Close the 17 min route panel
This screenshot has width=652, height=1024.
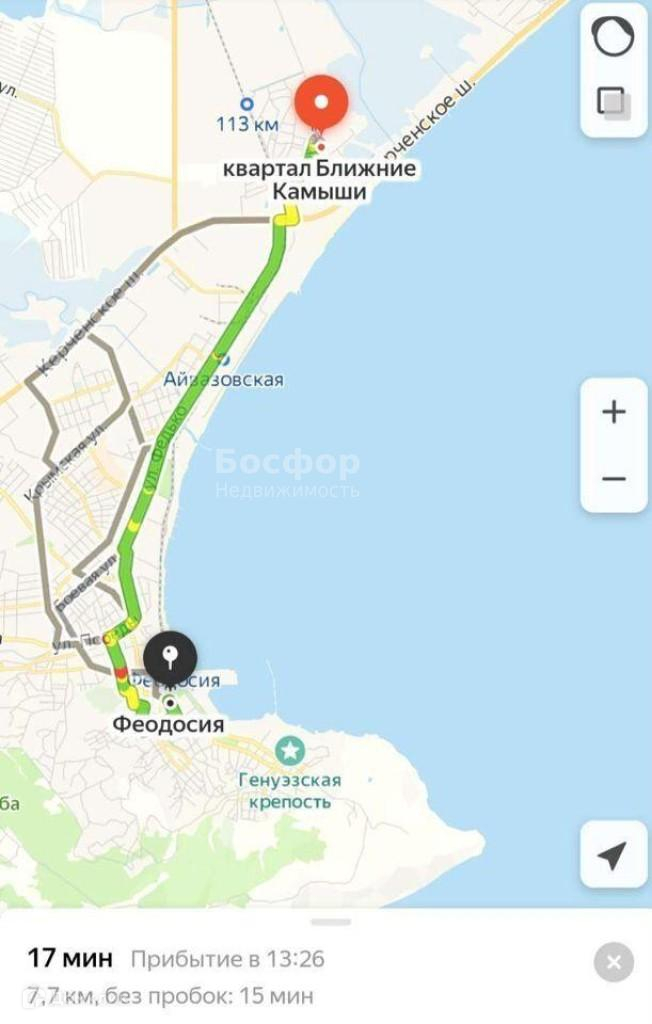tap(613, 963)
